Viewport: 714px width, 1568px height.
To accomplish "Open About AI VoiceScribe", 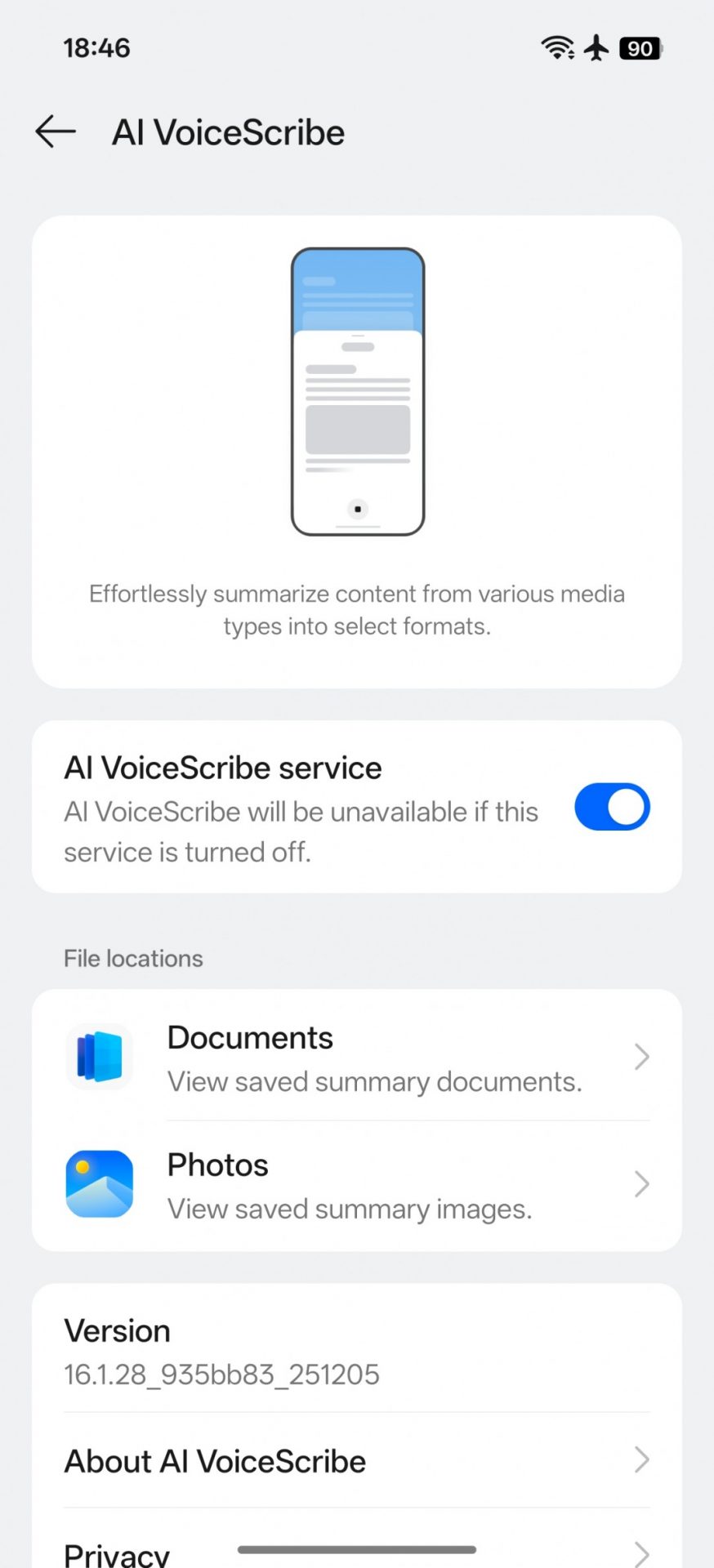I will [x=357, y=1461].
